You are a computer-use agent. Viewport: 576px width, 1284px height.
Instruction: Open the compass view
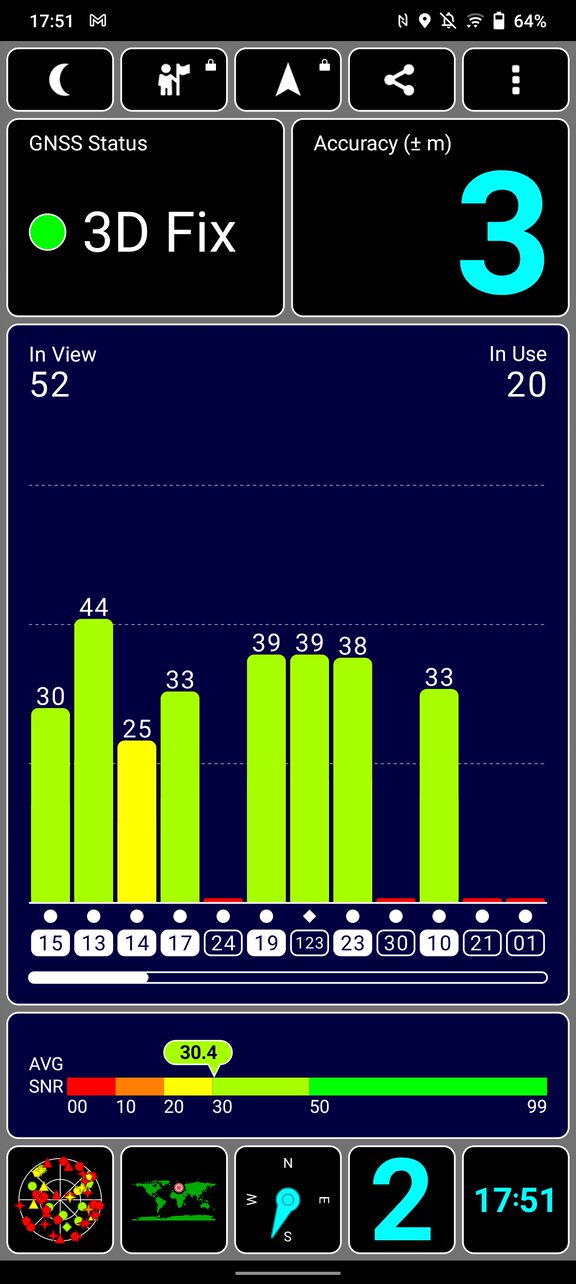coord(288,1200)
